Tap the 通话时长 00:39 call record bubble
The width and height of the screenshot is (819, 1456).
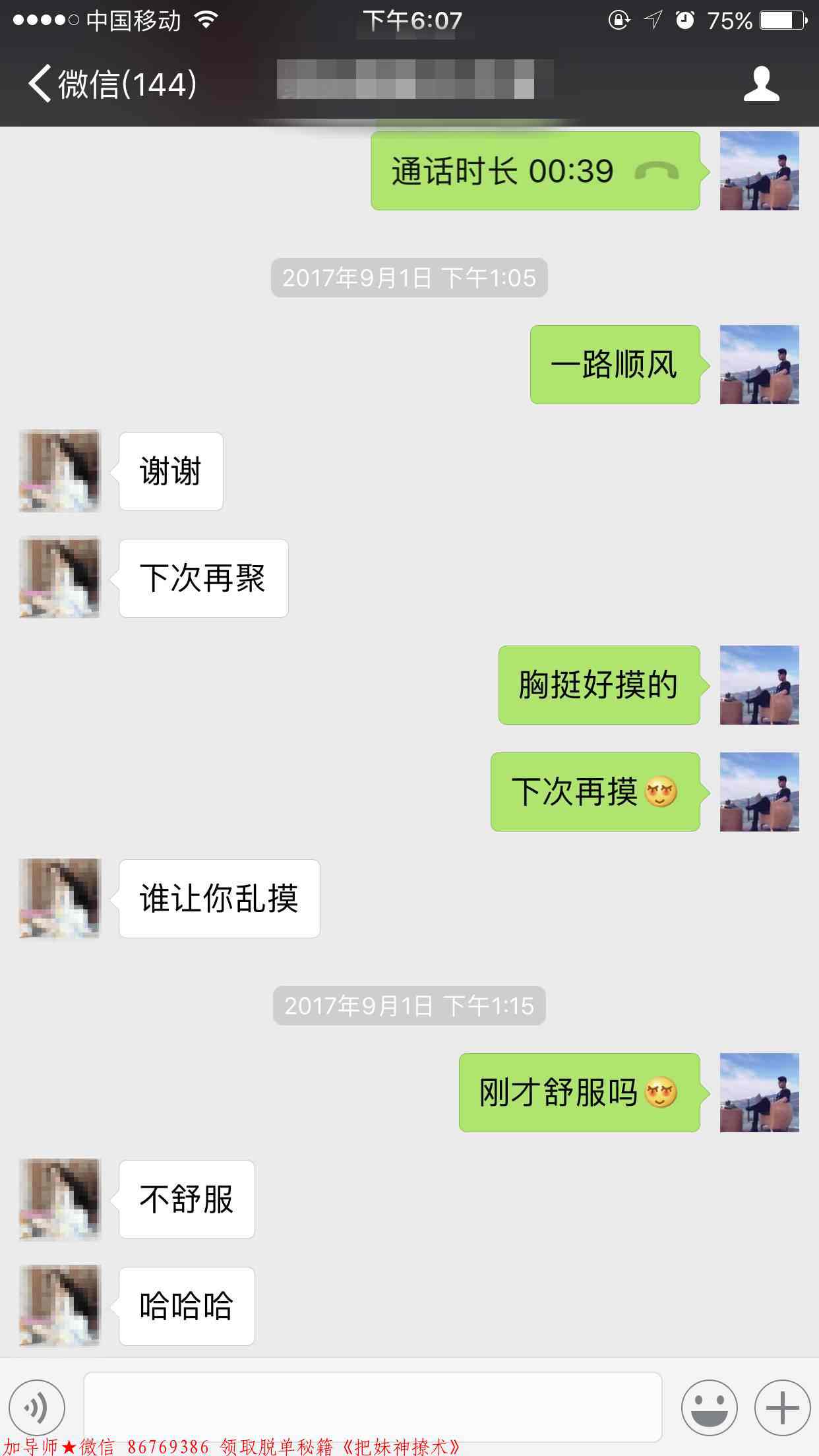(x=535, y=171)
